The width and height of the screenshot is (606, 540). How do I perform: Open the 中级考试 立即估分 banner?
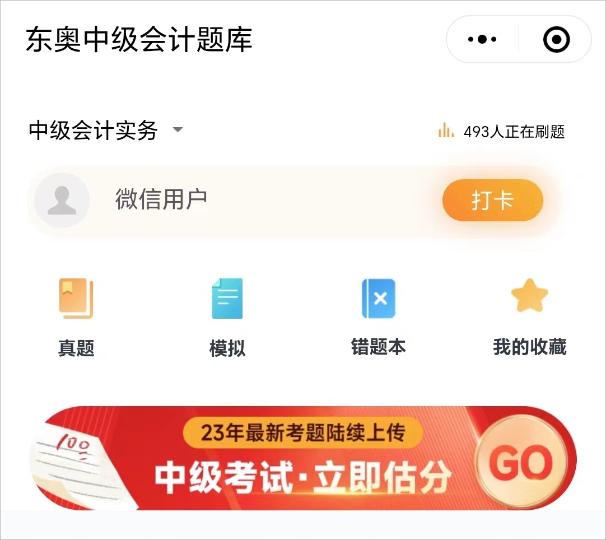pyautogui.click(x=303, y=458)
